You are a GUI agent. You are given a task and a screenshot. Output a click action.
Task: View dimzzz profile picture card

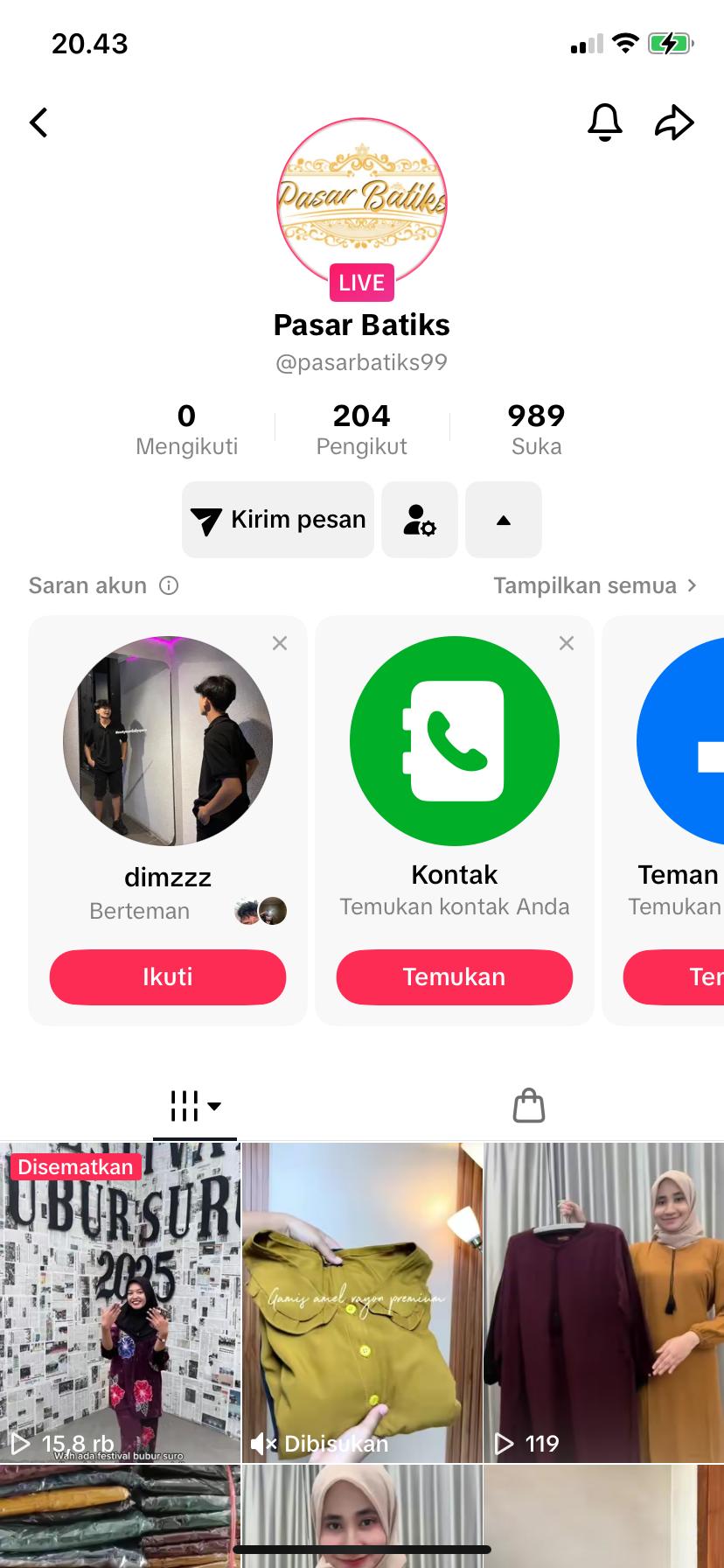168,741
